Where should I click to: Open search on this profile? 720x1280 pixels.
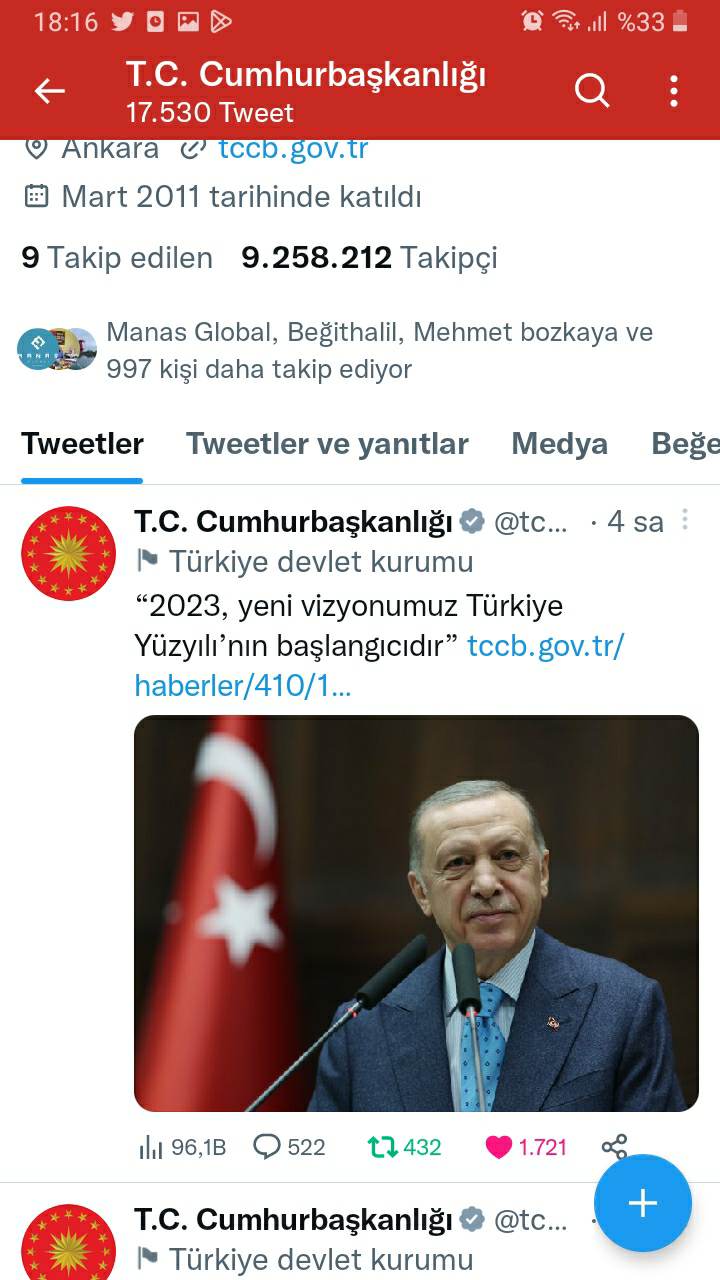[x=592, y=91]
